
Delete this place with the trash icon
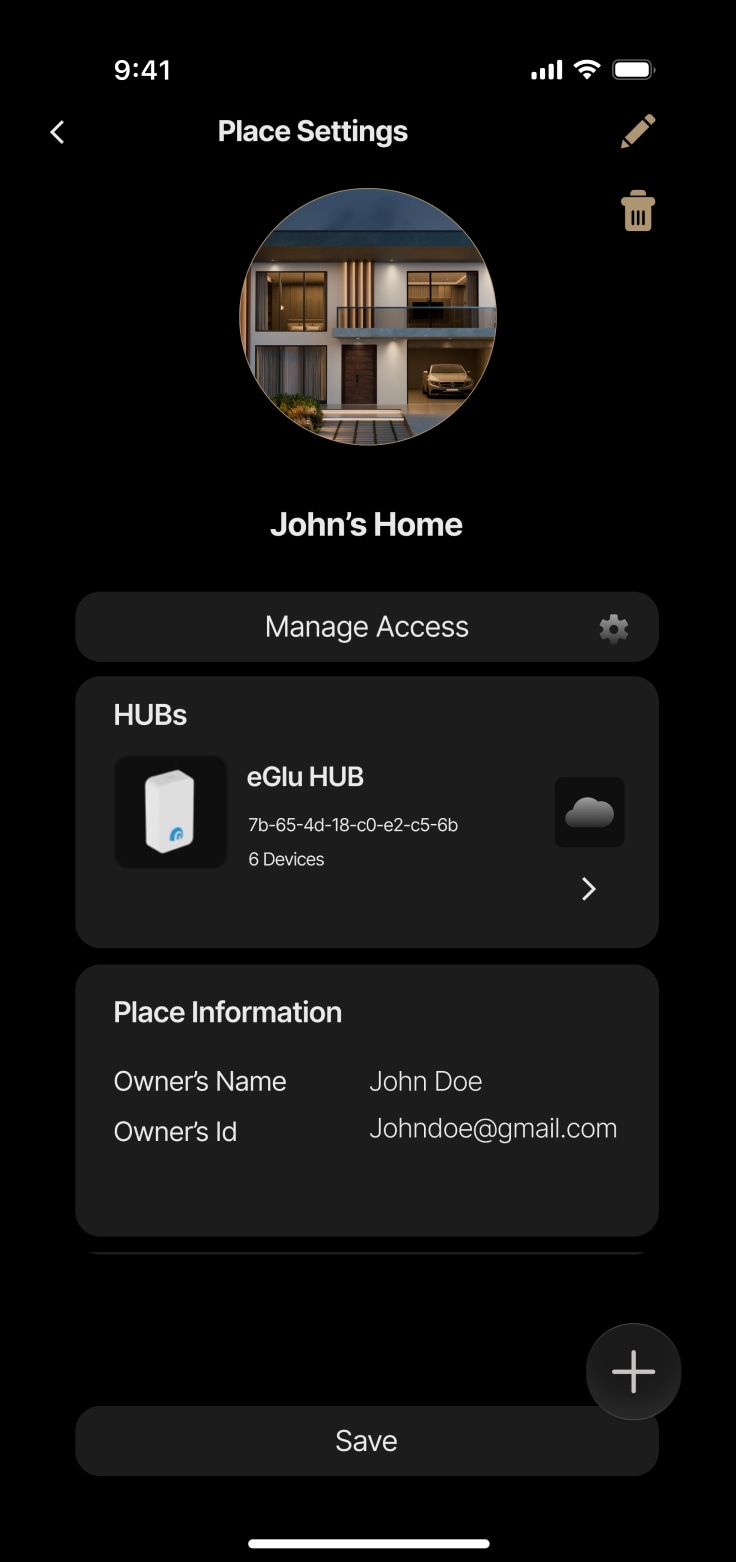pyautogui.click(x=637, y=211)
